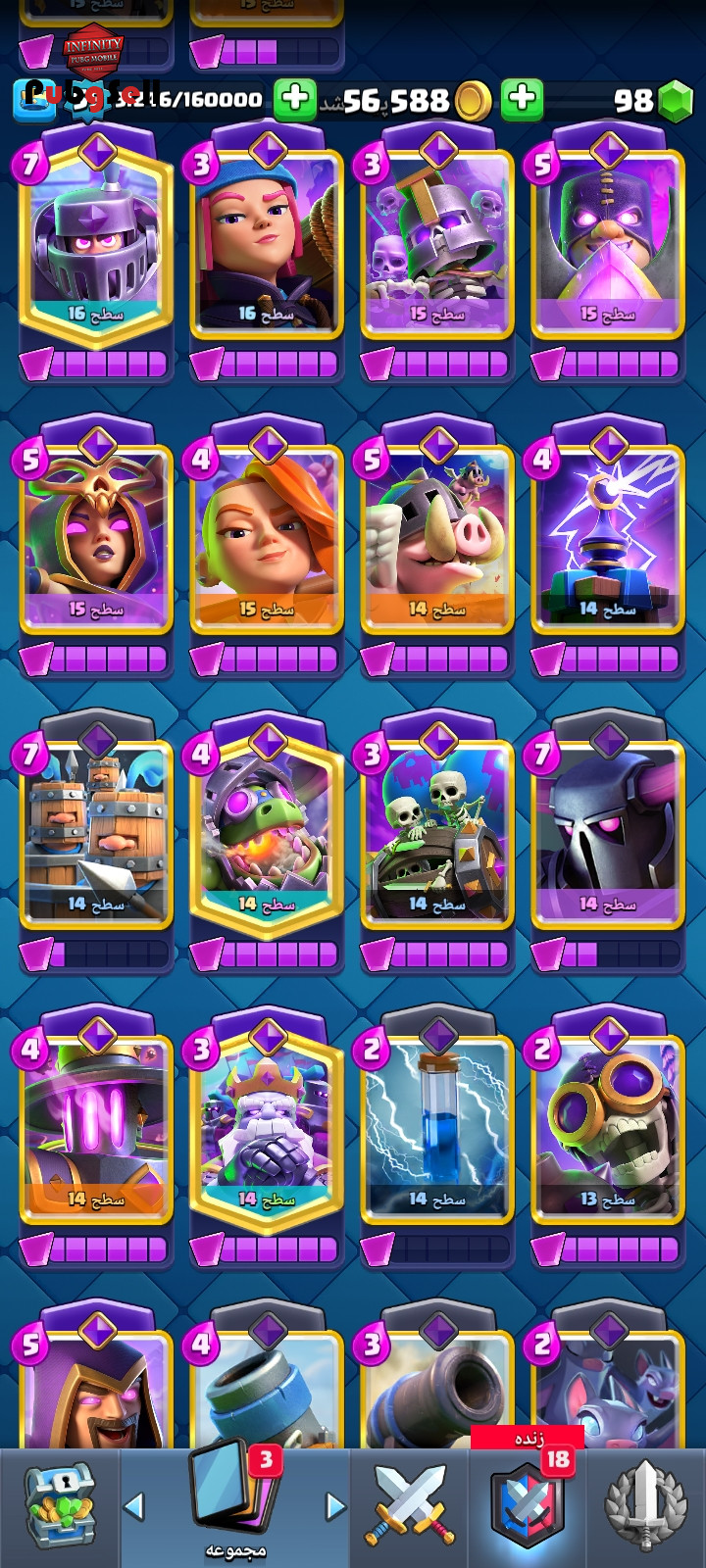Tap the right arrow beside cards tab
The image size is (706, 1568).
click(335, 1505)
